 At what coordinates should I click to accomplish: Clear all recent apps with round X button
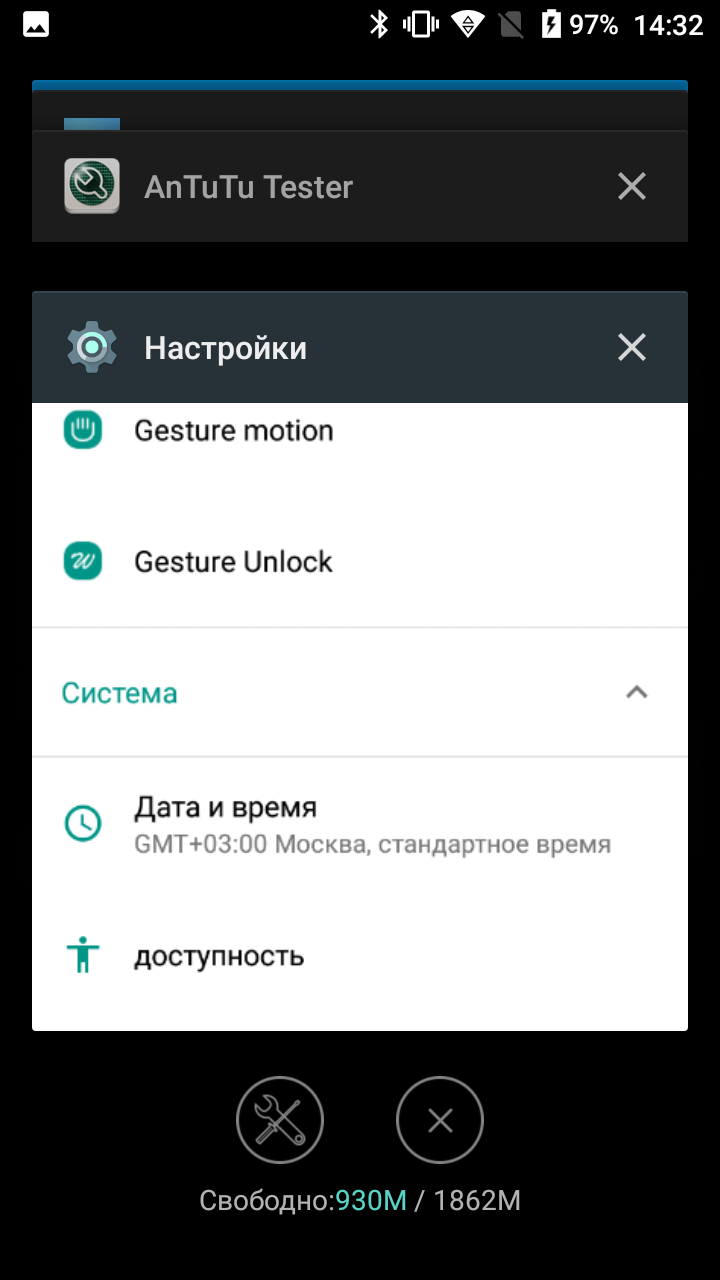[x=440, y=1120]
